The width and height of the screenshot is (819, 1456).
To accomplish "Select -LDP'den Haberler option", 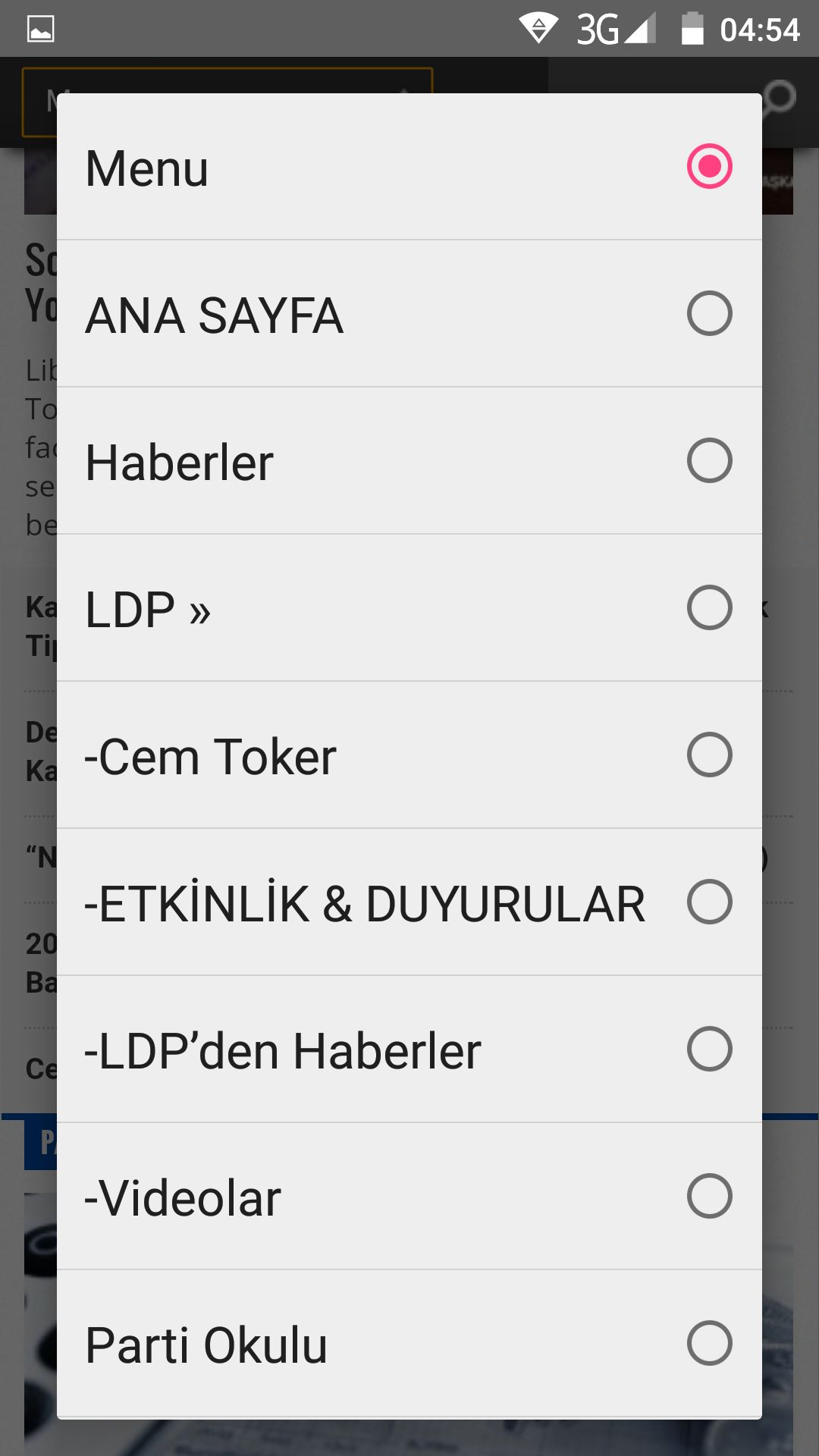I will [x=409, y=1050].
